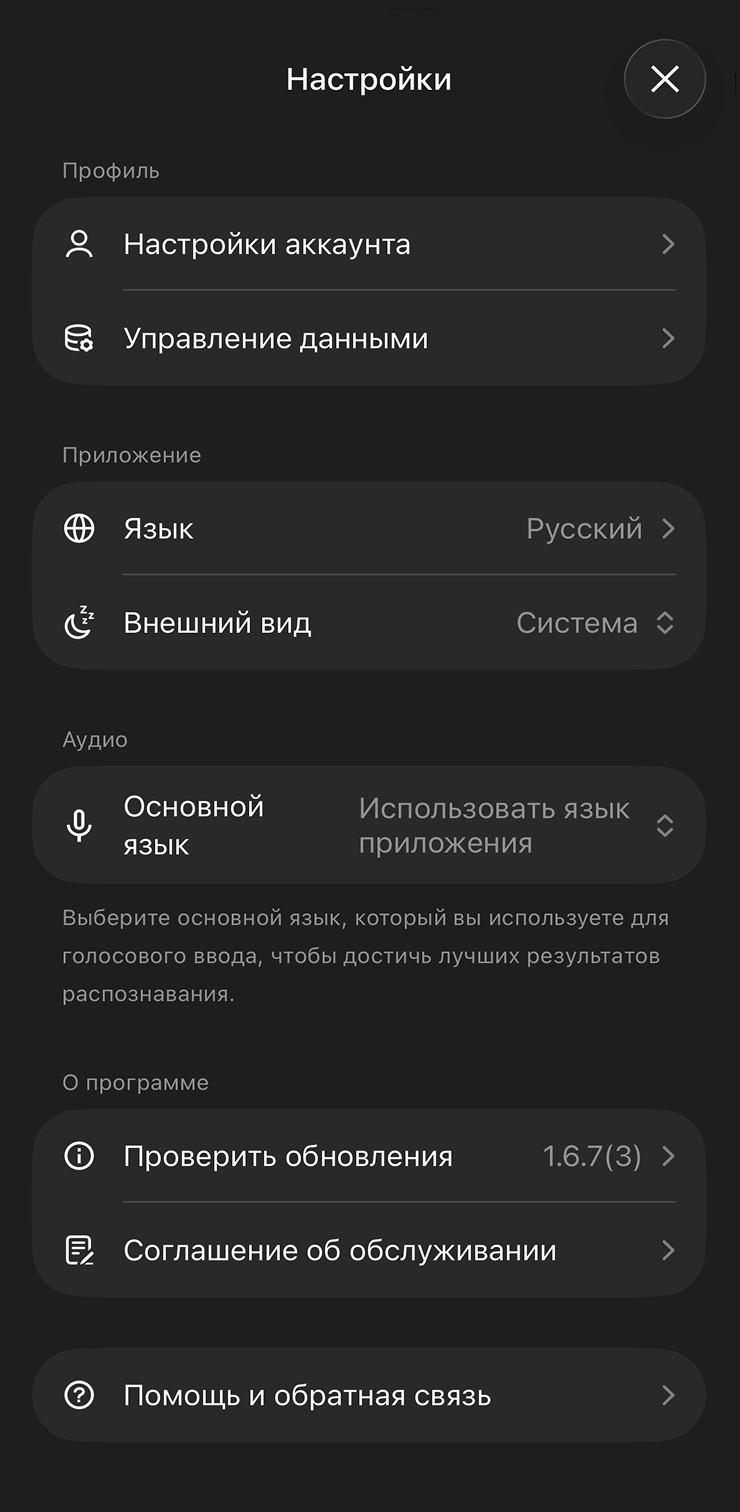Tap Проверить обновления
Image resolution: width=740 pixels, height=1512 pixels.
pos(368,1157)
